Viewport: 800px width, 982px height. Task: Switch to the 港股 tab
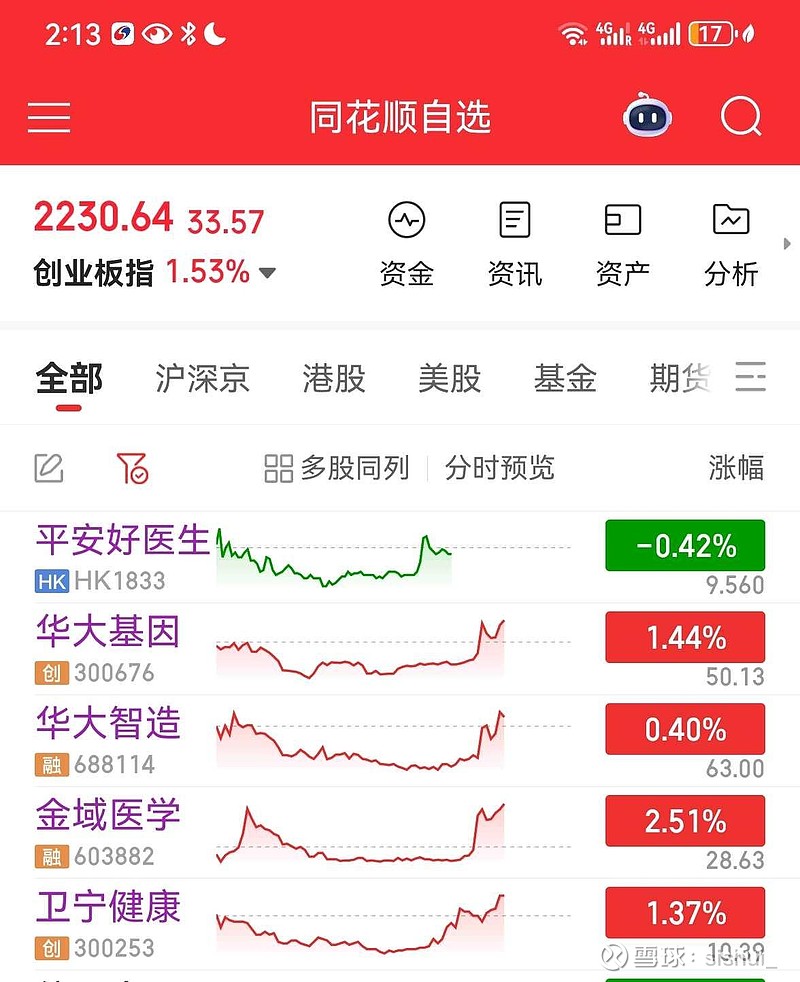pyautogui.click(x=334, y=379)
